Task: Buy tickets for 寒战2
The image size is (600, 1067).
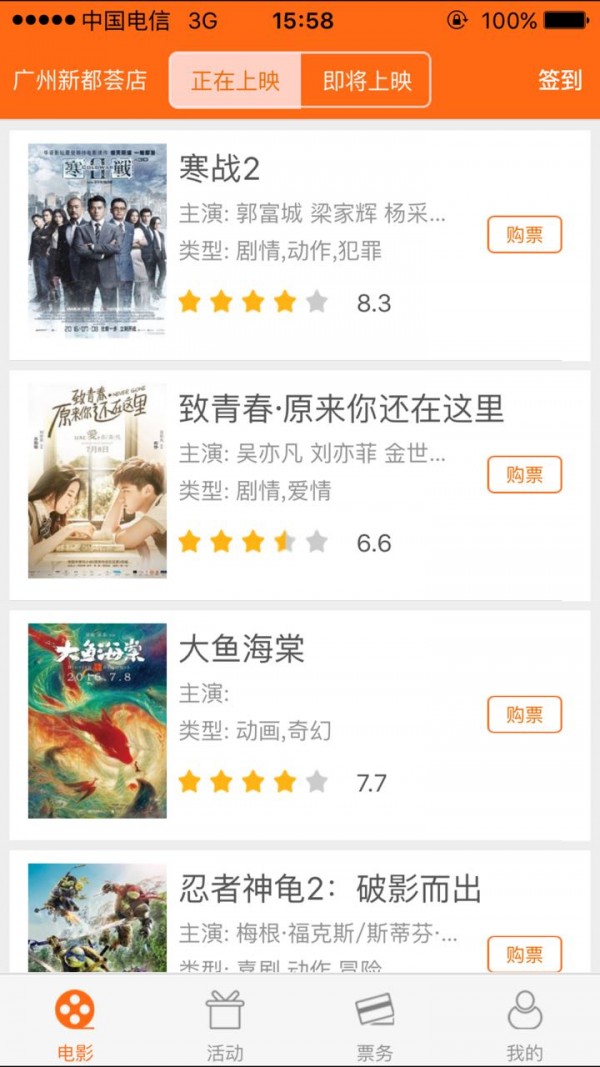Action: 524,235
